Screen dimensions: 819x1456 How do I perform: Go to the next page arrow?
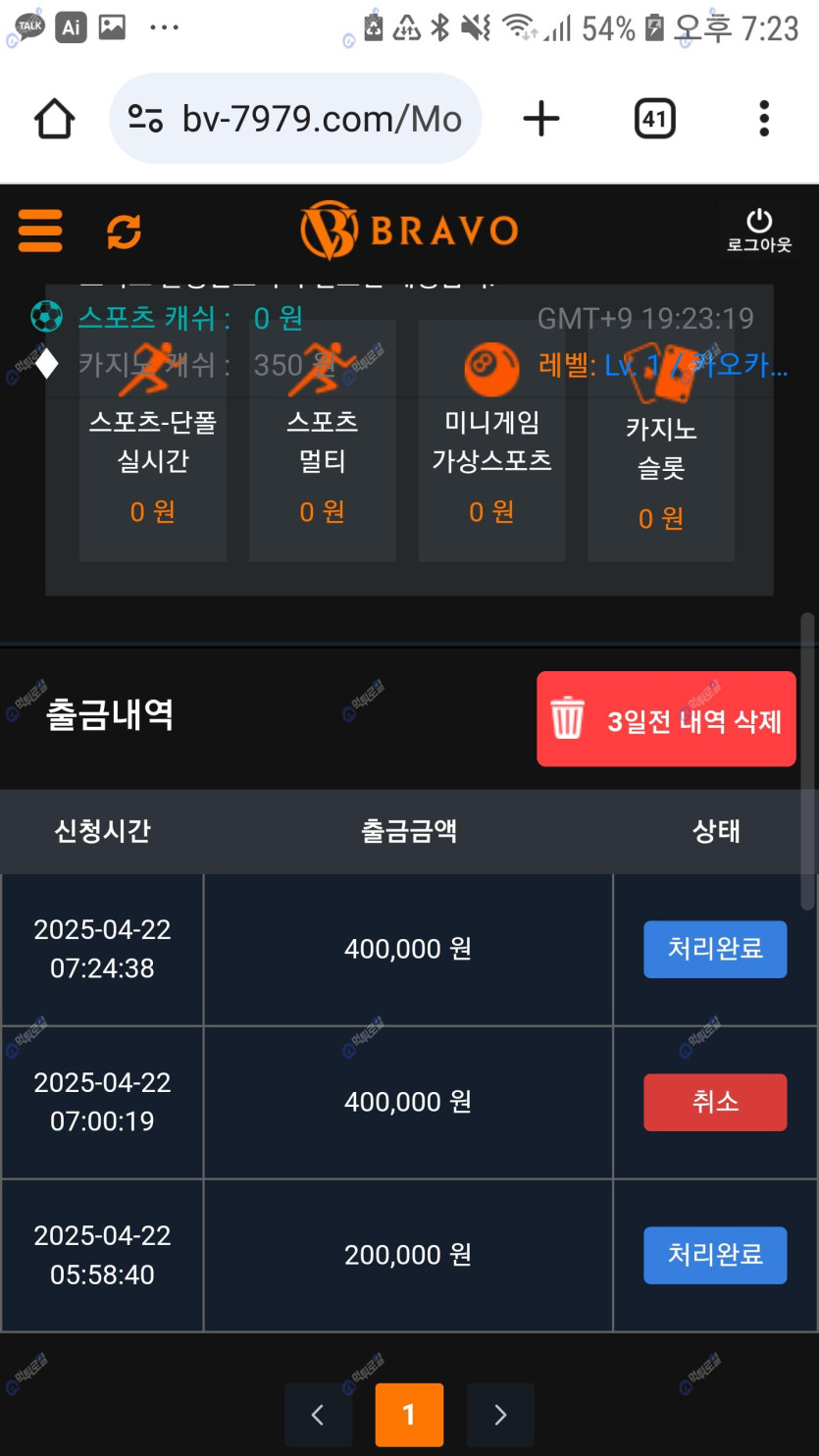tap(500, 1414)
